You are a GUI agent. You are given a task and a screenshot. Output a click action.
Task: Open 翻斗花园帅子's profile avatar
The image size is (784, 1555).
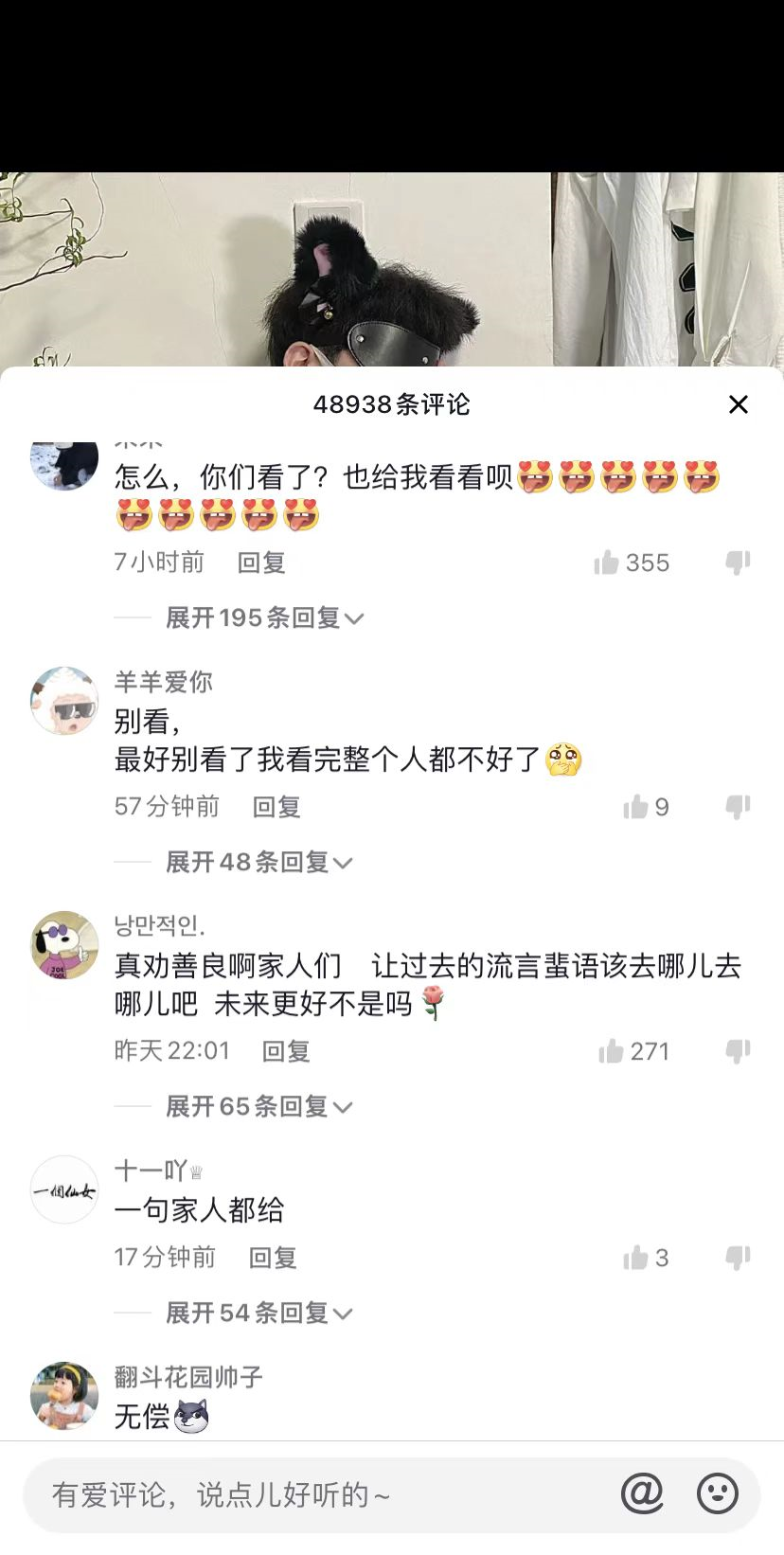tap(64, 1396)
